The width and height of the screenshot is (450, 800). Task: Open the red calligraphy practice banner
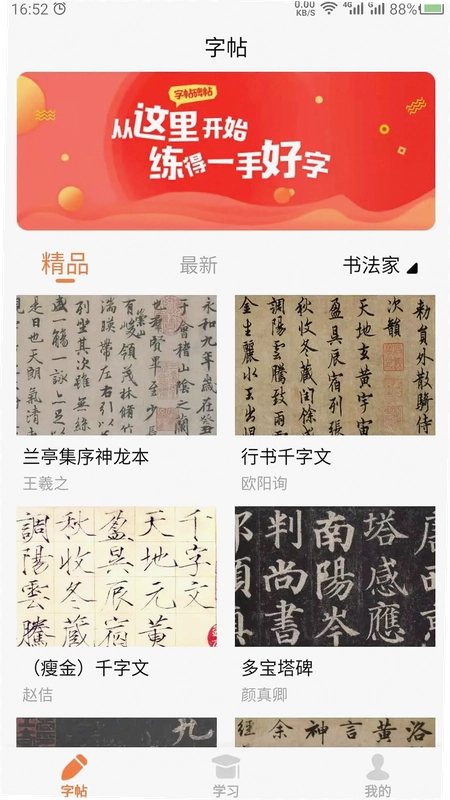[x=226, y=151]
